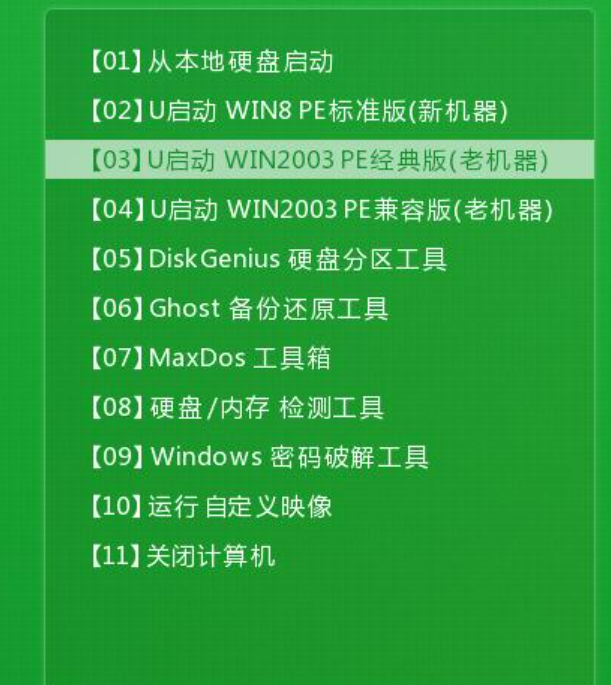Open Windows 密码破解工具
The height and width of the screenshot is (685, 611).
[258, 457]
